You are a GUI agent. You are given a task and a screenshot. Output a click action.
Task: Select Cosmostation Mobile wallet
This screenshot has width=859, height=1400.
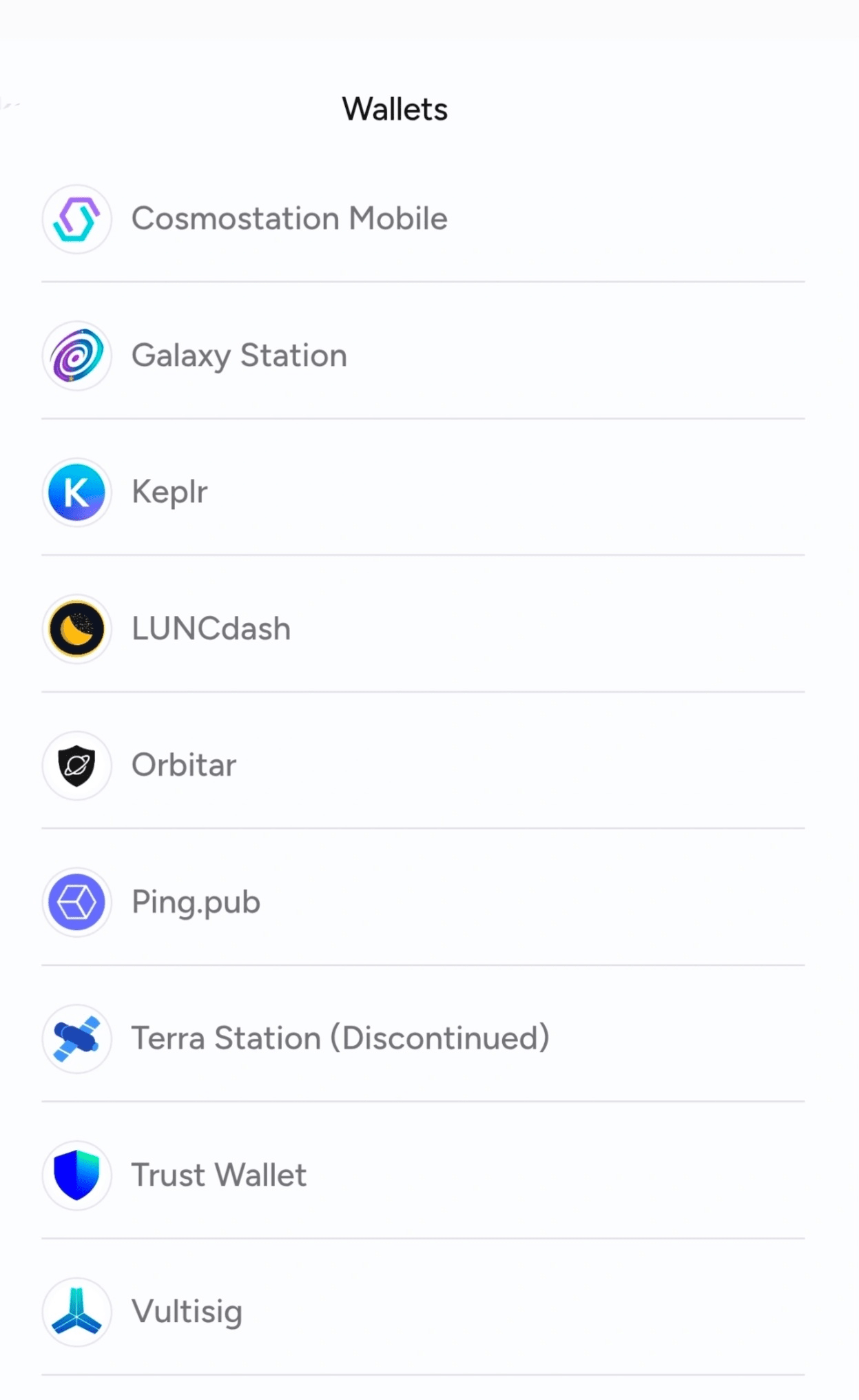click(289, 218)
